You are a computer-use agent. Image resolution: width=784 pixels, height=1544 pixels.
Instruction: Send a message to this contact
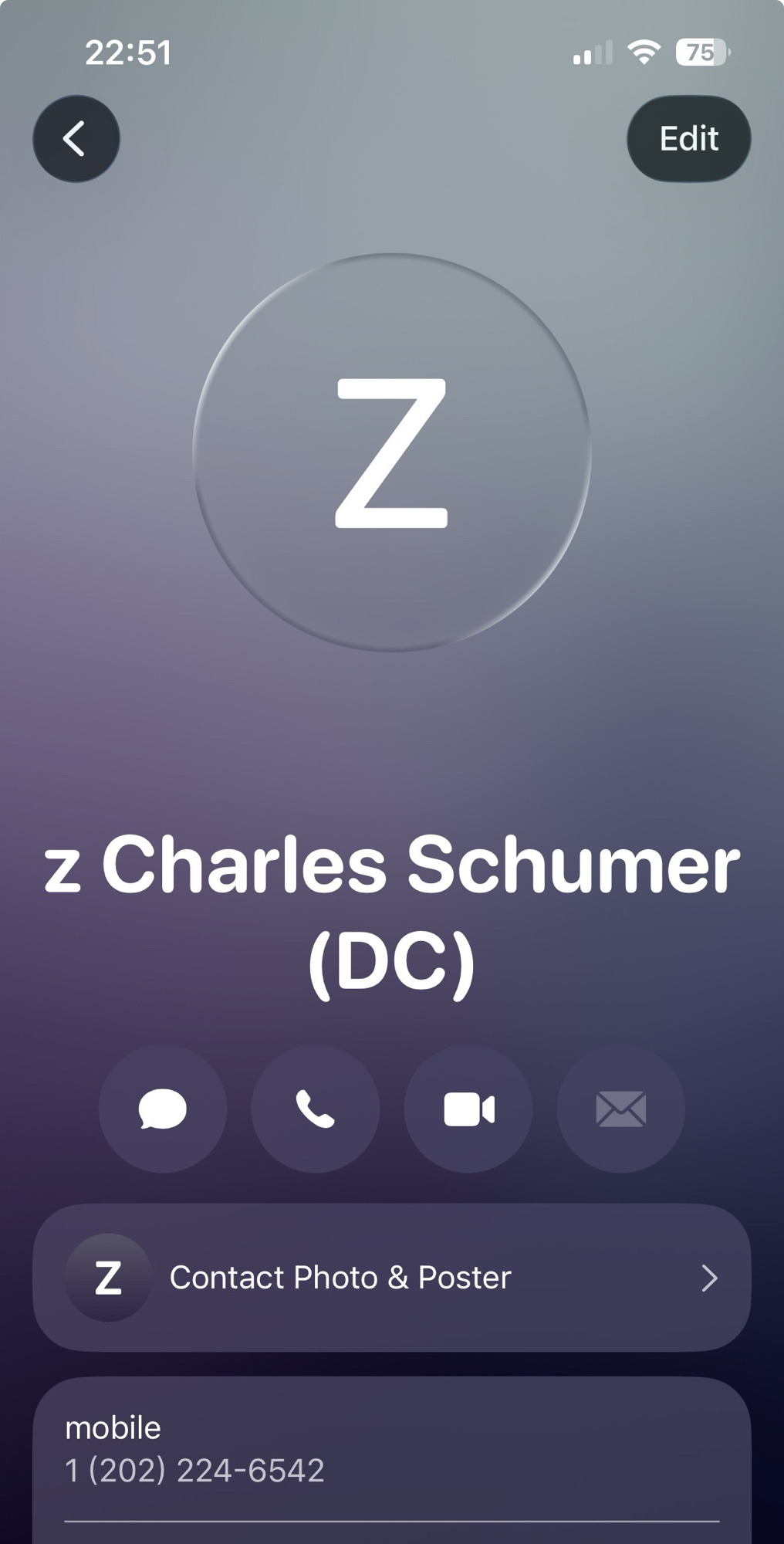click(162, 1109)
